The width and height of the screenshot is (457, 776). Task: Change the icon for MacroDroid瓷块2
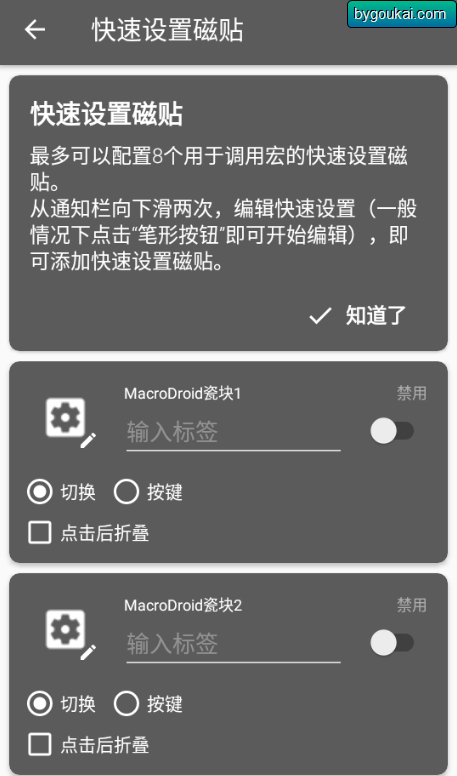(x=71, y=634)
